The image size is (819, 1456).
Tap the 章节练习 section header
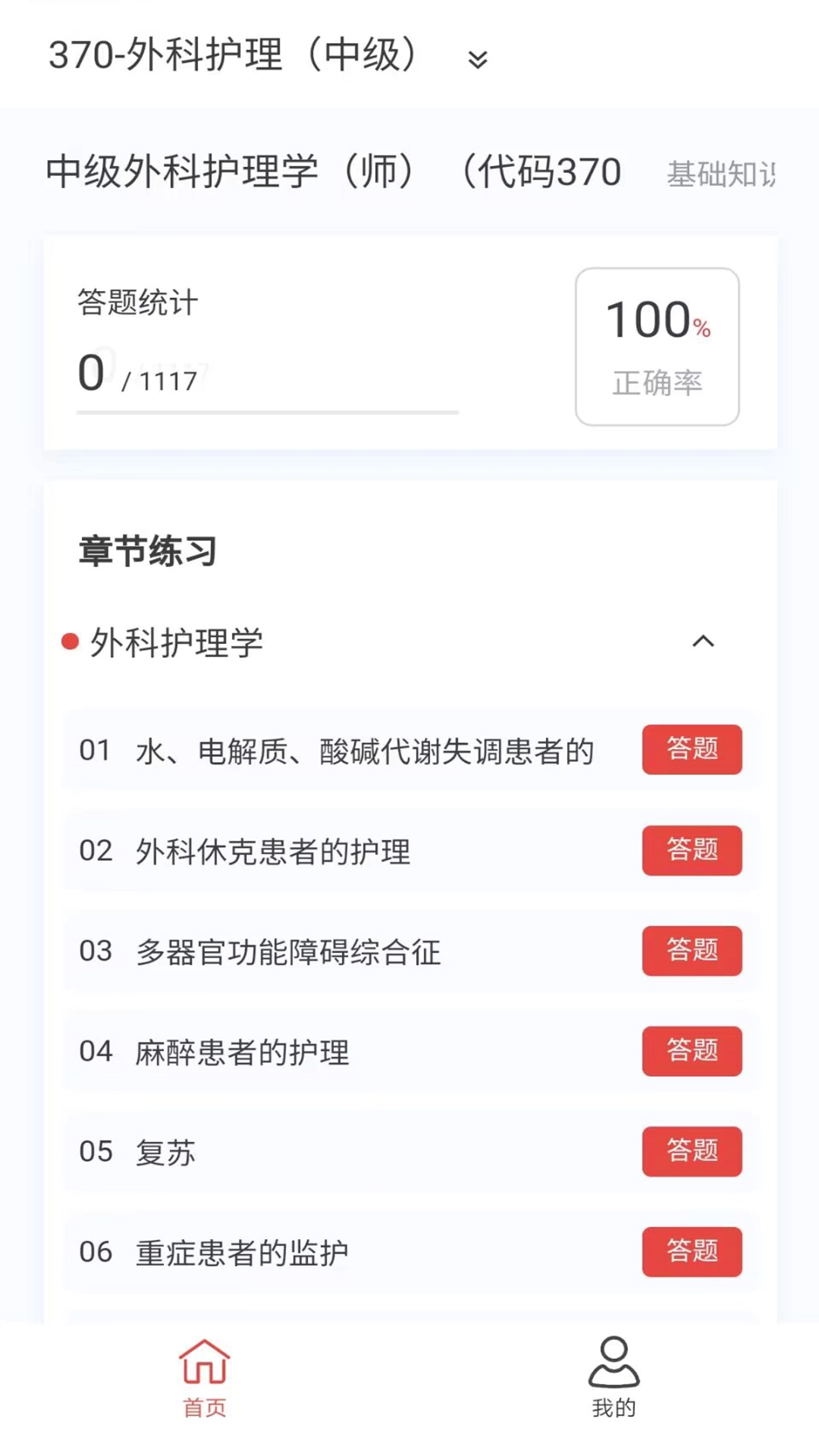point(147,551)
